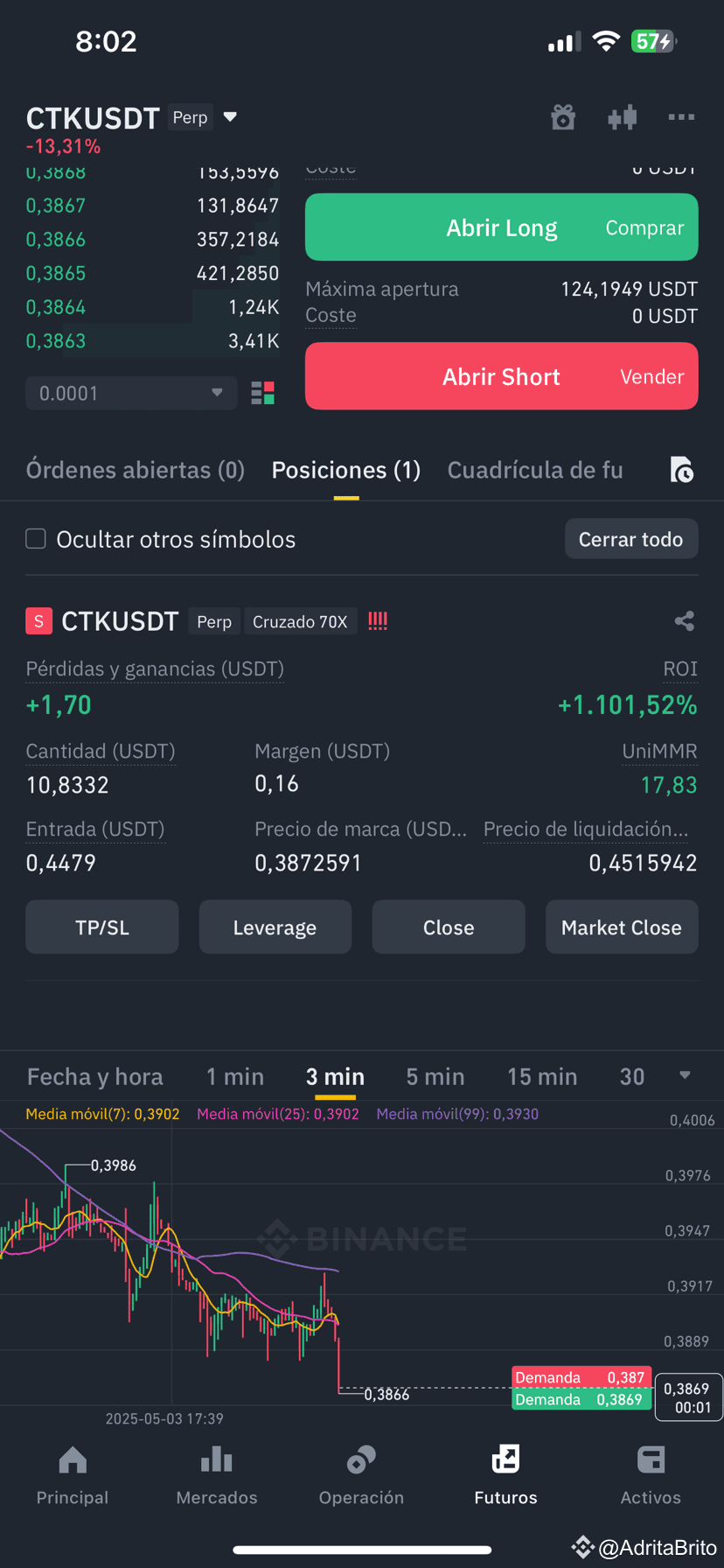Open the Activos tab
This screenshot has width=724, height=1568.
coord(651,1475)
